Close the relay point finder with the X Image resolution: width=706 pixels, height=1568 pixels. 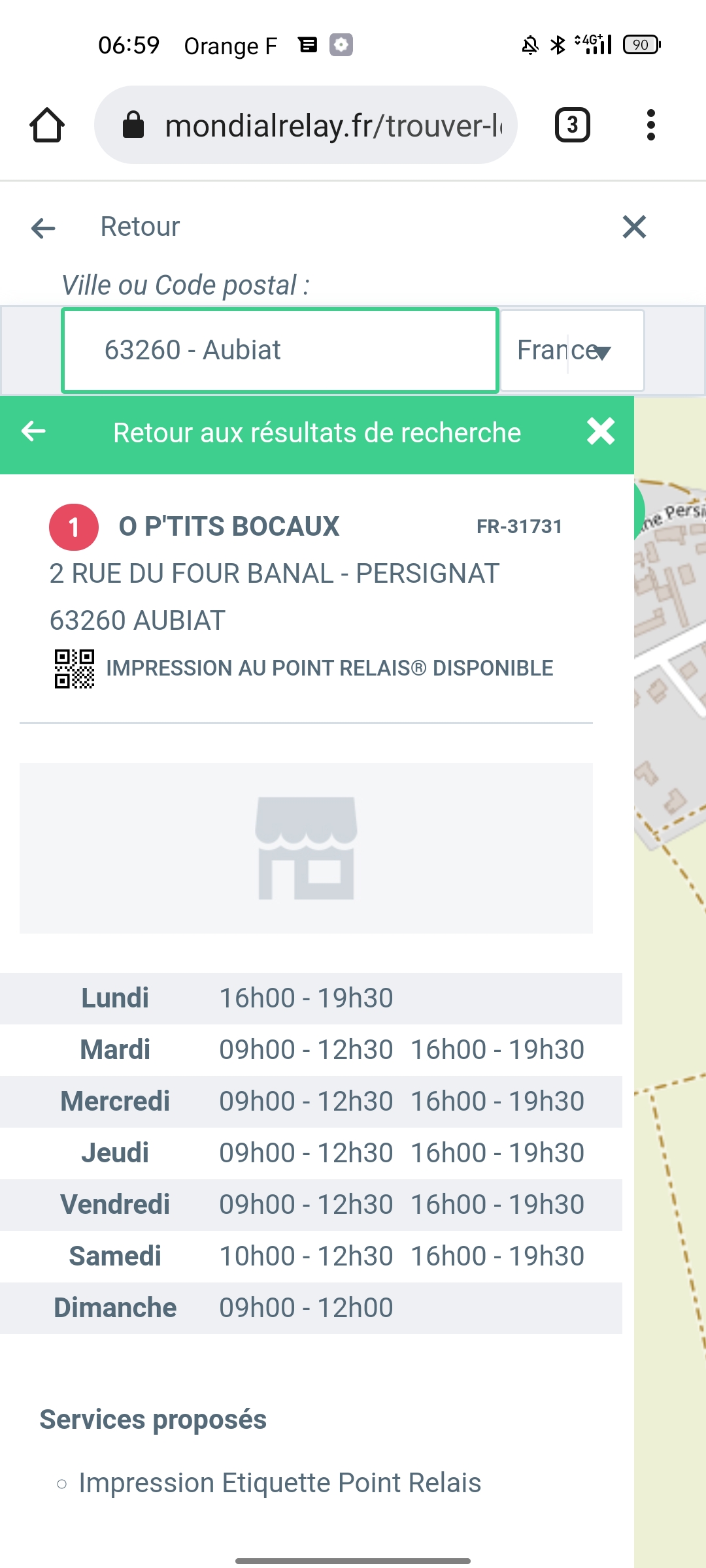tap(634, 227)
